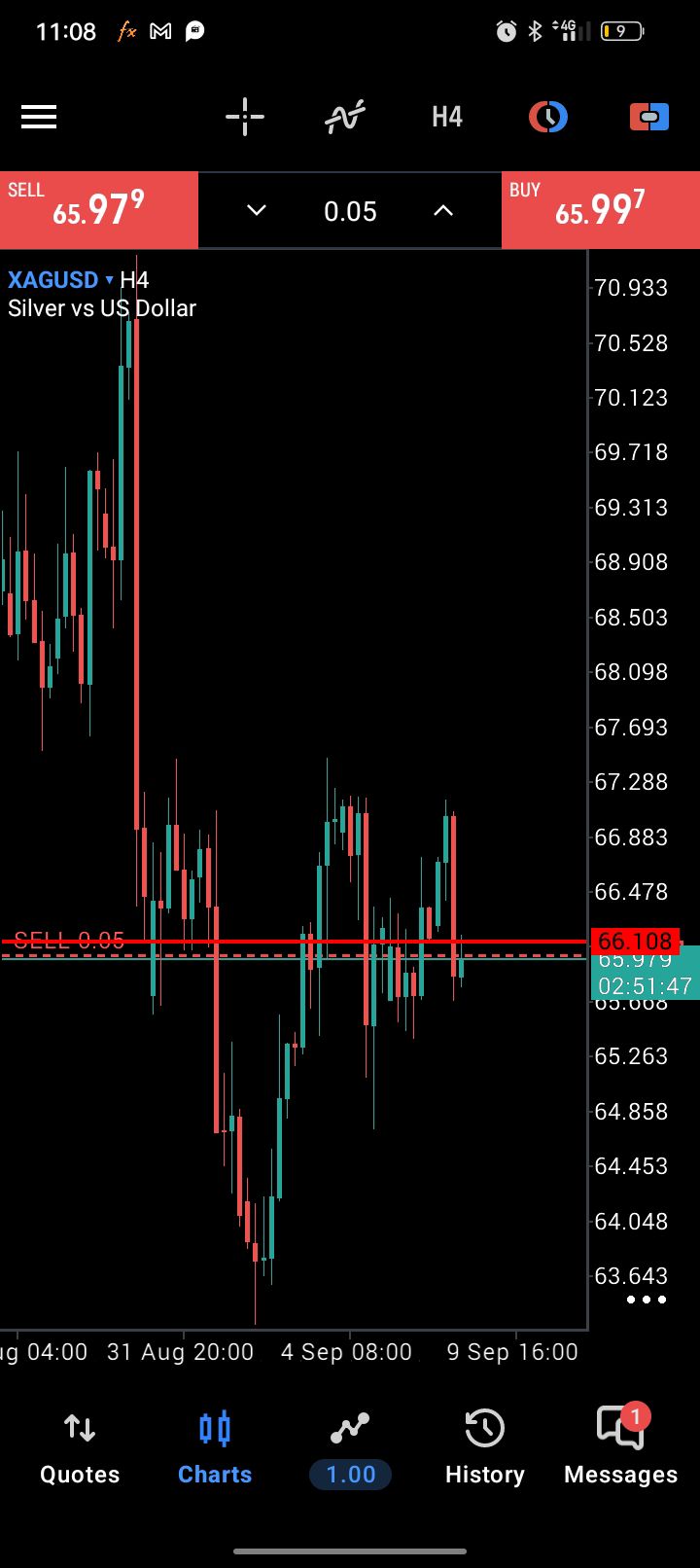Sell at 65.979
The image size is (700, 1568).
click(99, 210)
